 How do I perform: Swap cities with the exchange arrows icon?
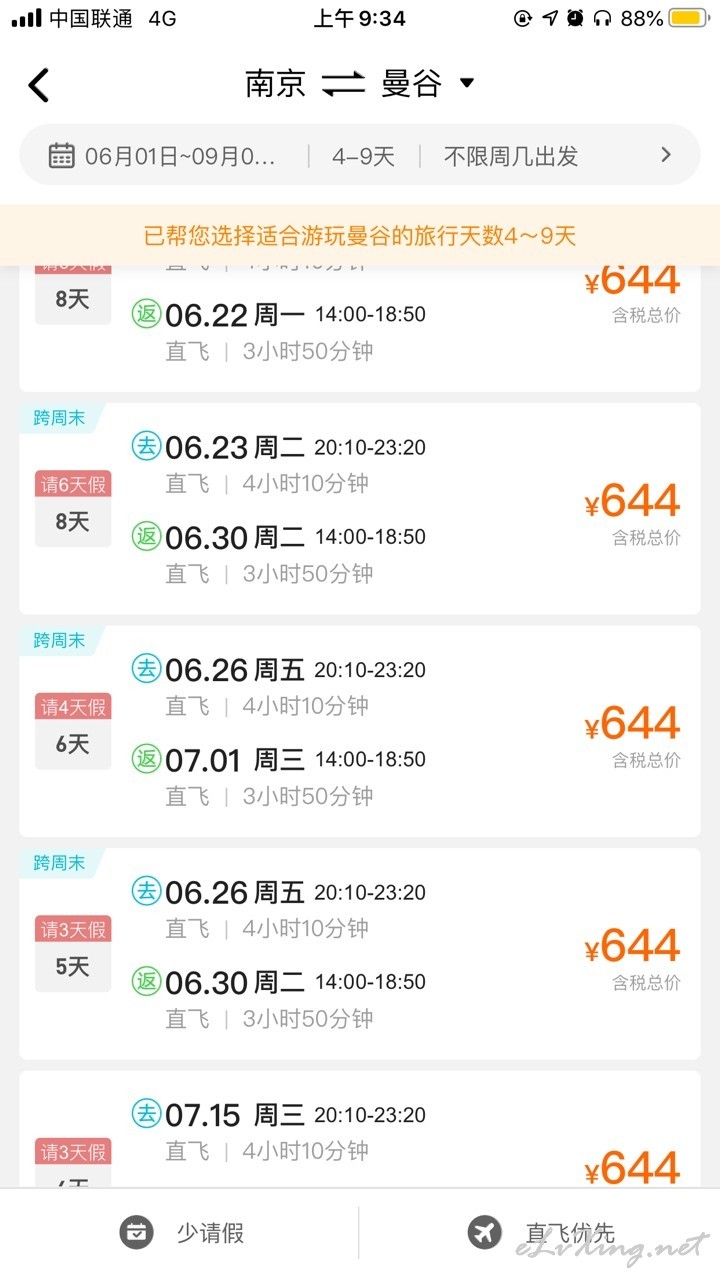pyautogui.click(x=343, y=84)
